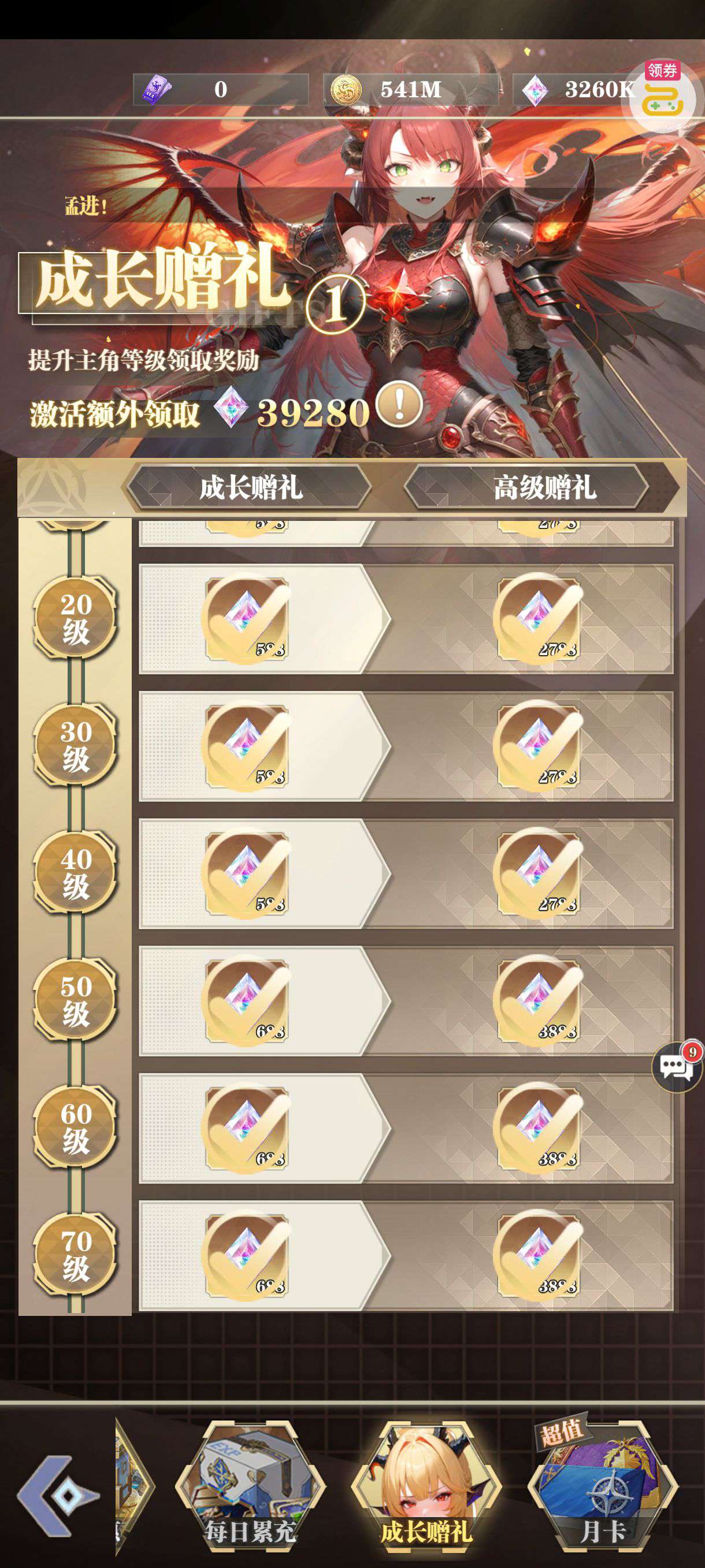Tap the 40级 premium gift reward

coord(539,874)
